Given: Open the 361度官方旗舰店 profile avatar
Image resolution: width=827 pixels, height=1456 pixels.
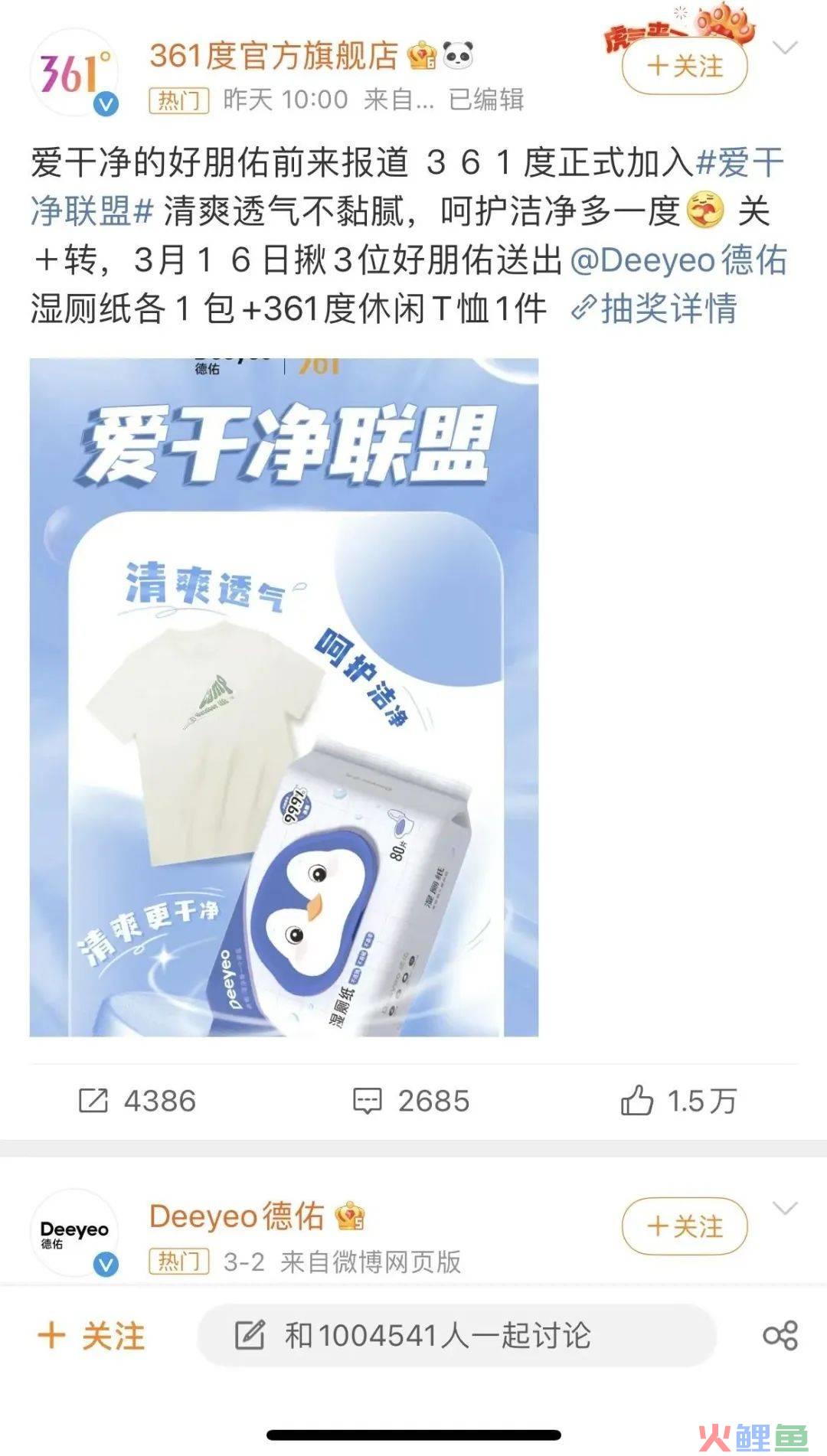Looking at the screenshot, I should [x=74, y=73].
